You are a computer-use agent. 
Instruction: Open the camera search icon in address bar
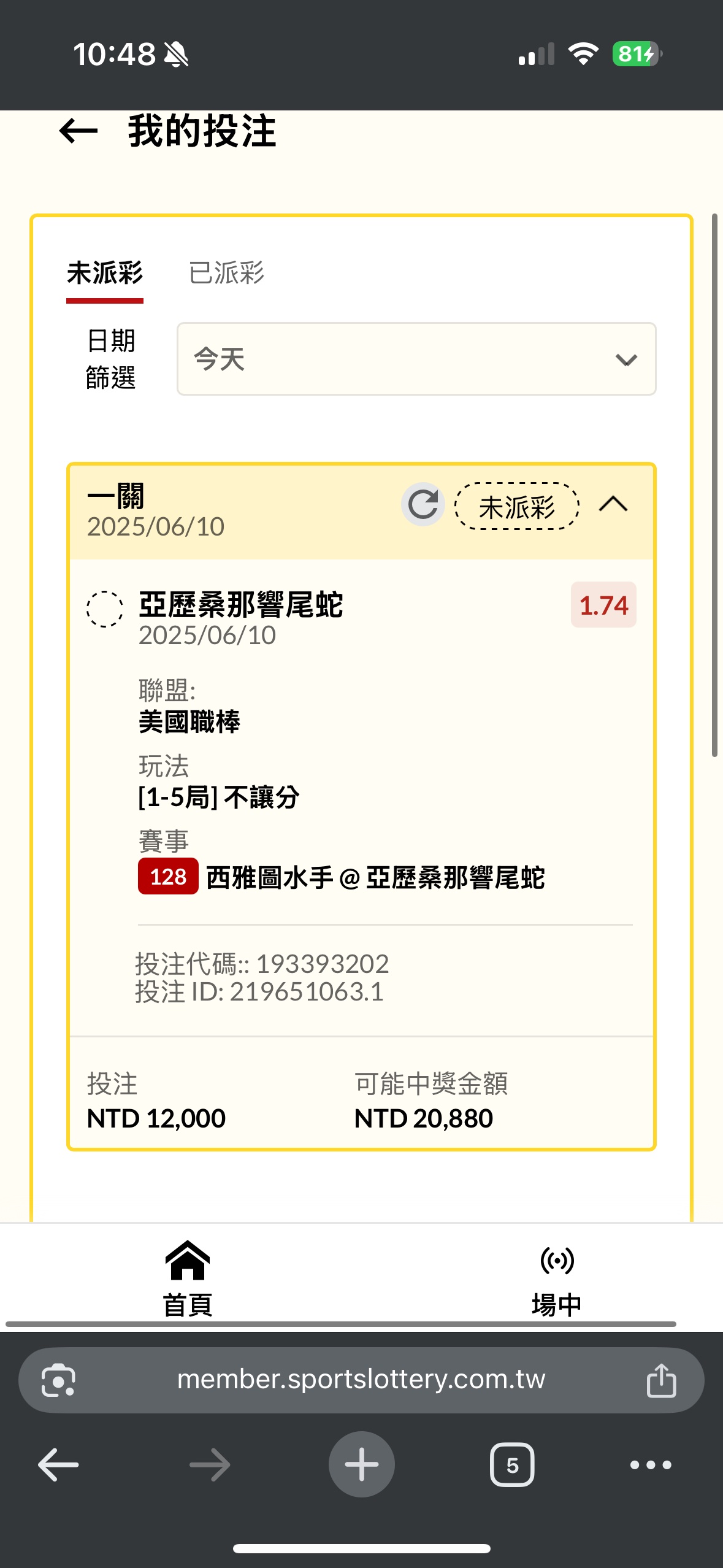pos(58,1380)
